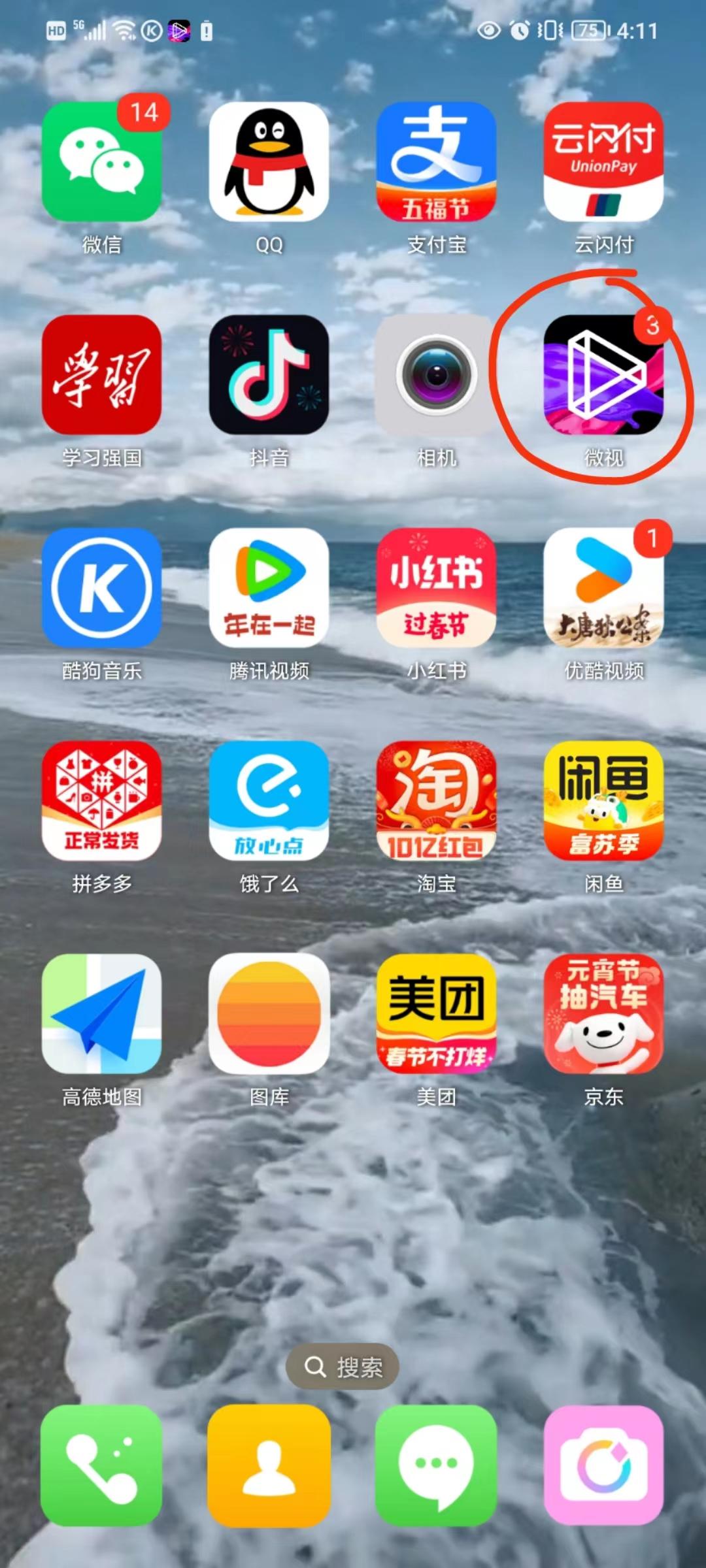Launch 学习强国 app
Screen dimensions: 706x1568
tap(101, 374)
